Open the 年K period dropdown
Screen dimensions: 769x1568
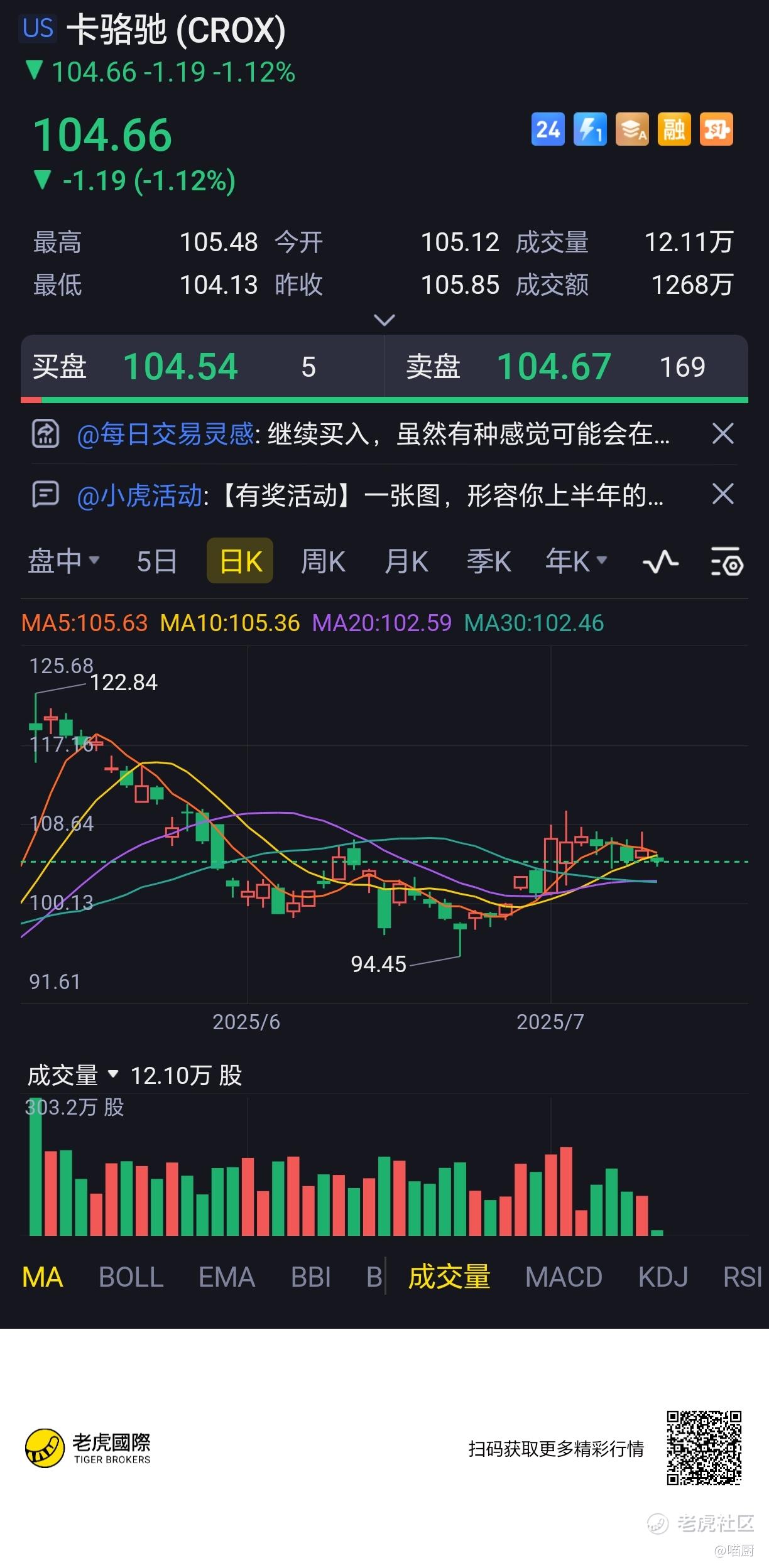(x=575, y=561)
